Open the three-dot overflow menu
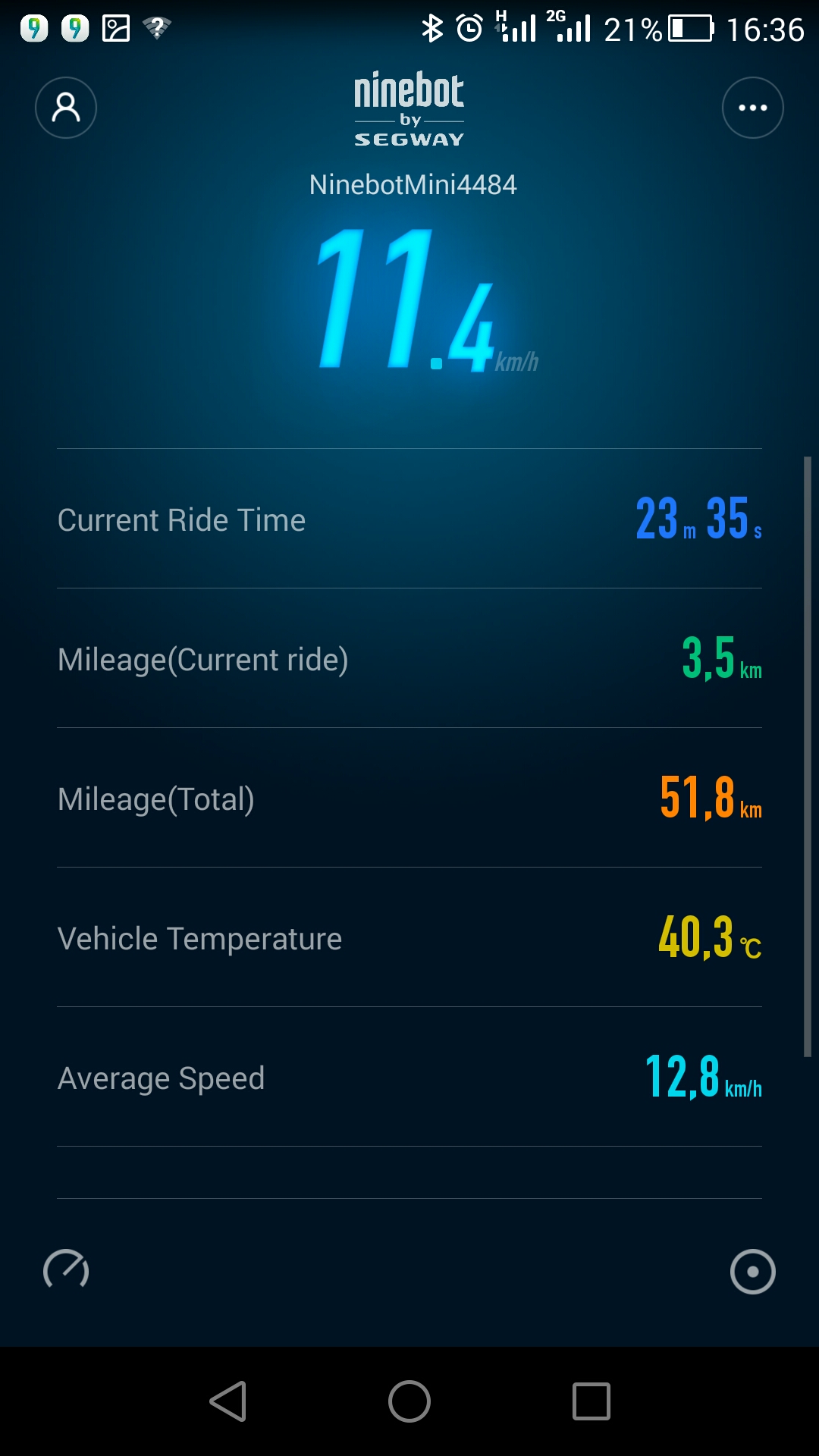Image resolution: width=819 pixels, height=1456 pixels. click(752, 108)
